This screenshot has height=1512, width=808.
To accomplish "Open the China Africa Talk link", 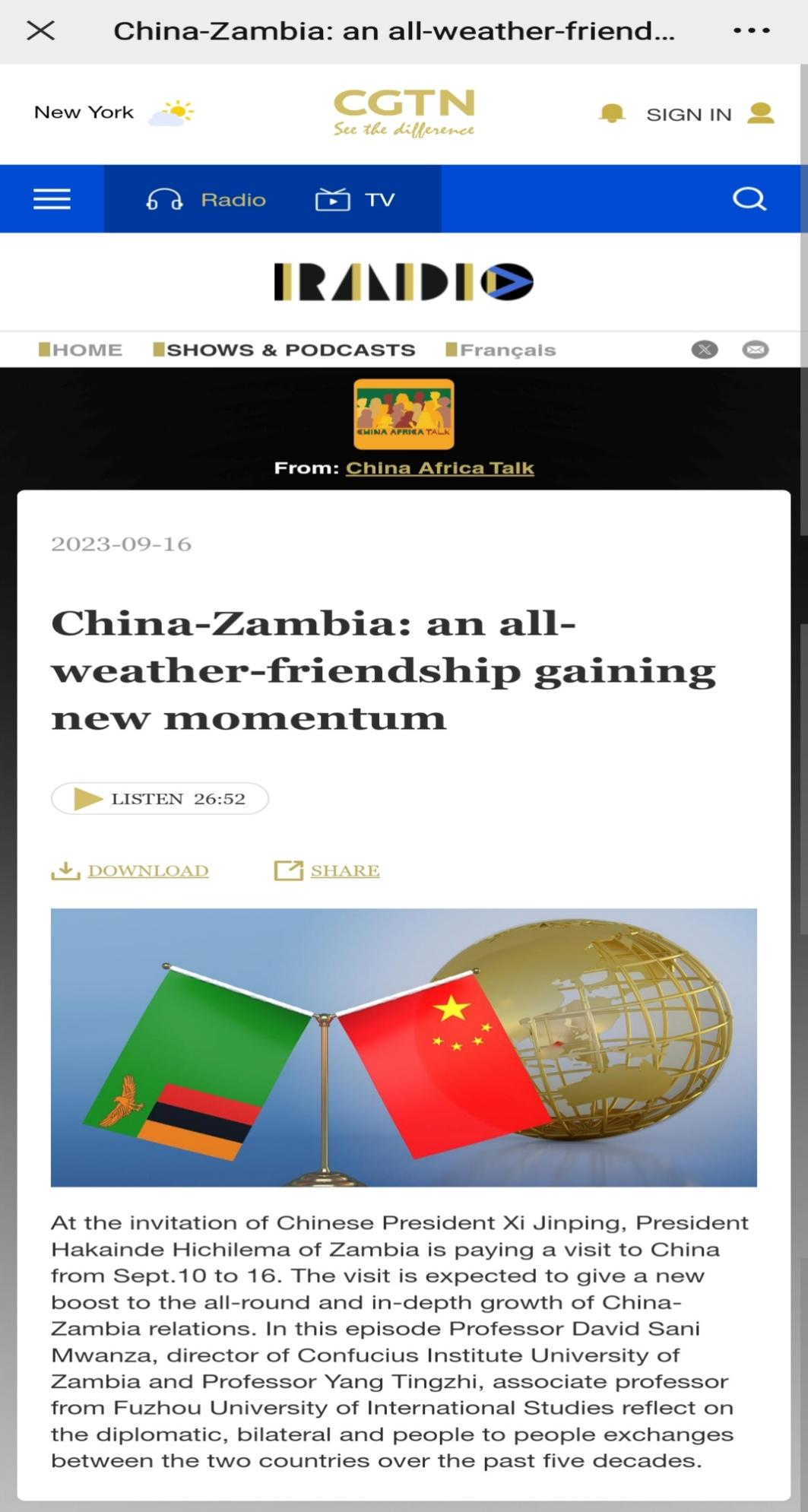I will (439, 468).
